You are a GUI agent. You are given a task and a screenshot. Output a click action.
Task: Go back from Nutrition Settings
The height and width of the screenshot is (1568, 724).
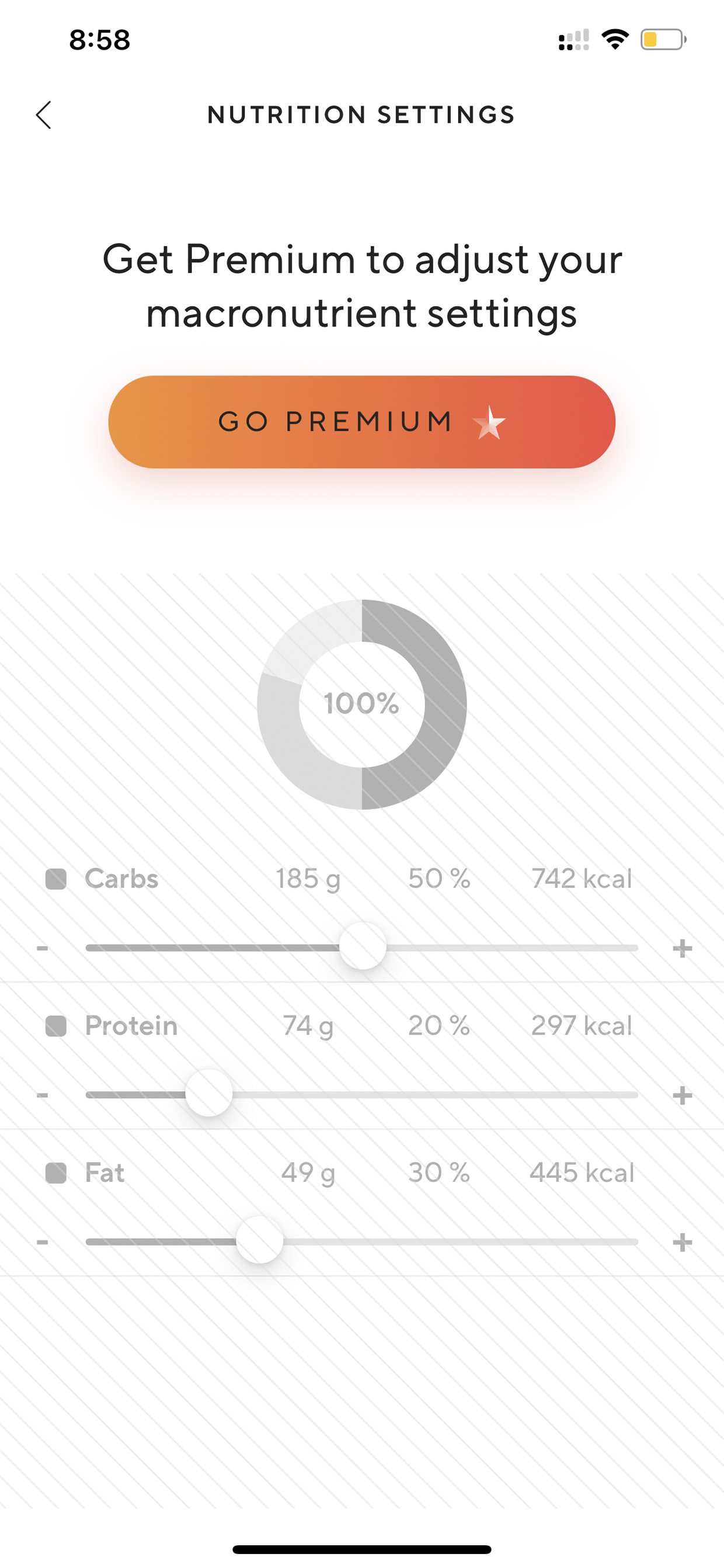pyautogui.click(x=43, y=115)
